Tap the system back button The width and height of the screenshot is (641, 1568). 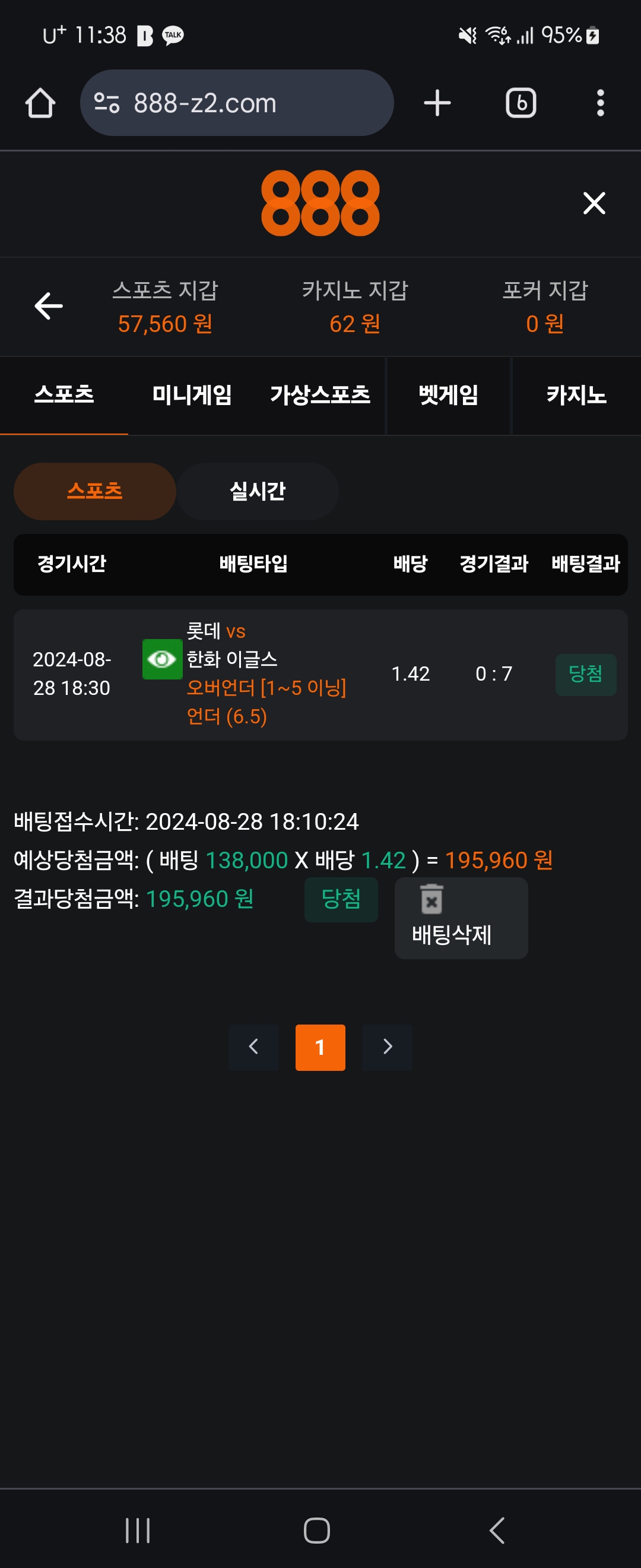point(497,1530)
